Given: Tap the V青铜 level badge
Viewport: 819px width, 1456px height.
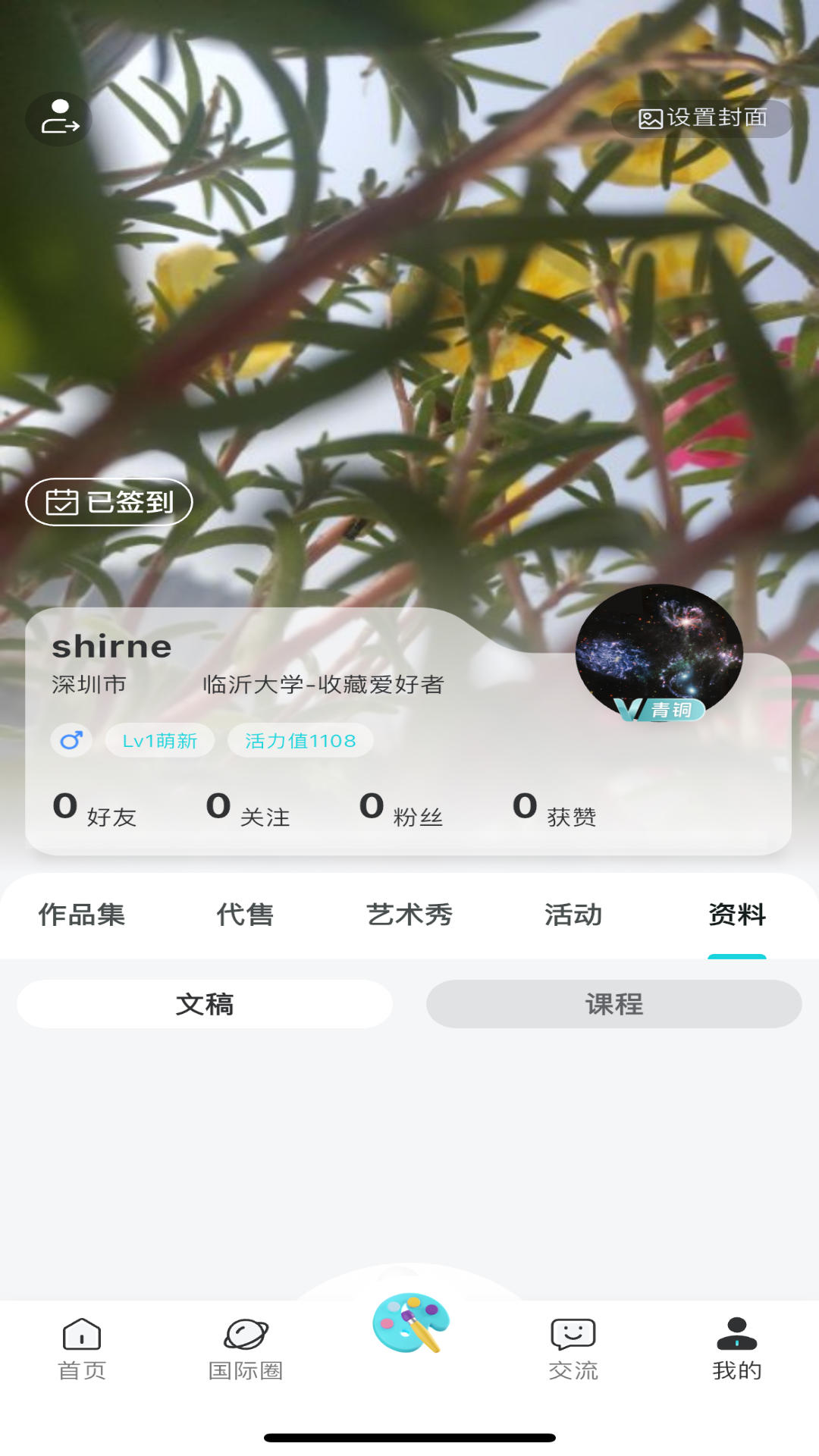Looking at the screenshot, I should (661, 711).
